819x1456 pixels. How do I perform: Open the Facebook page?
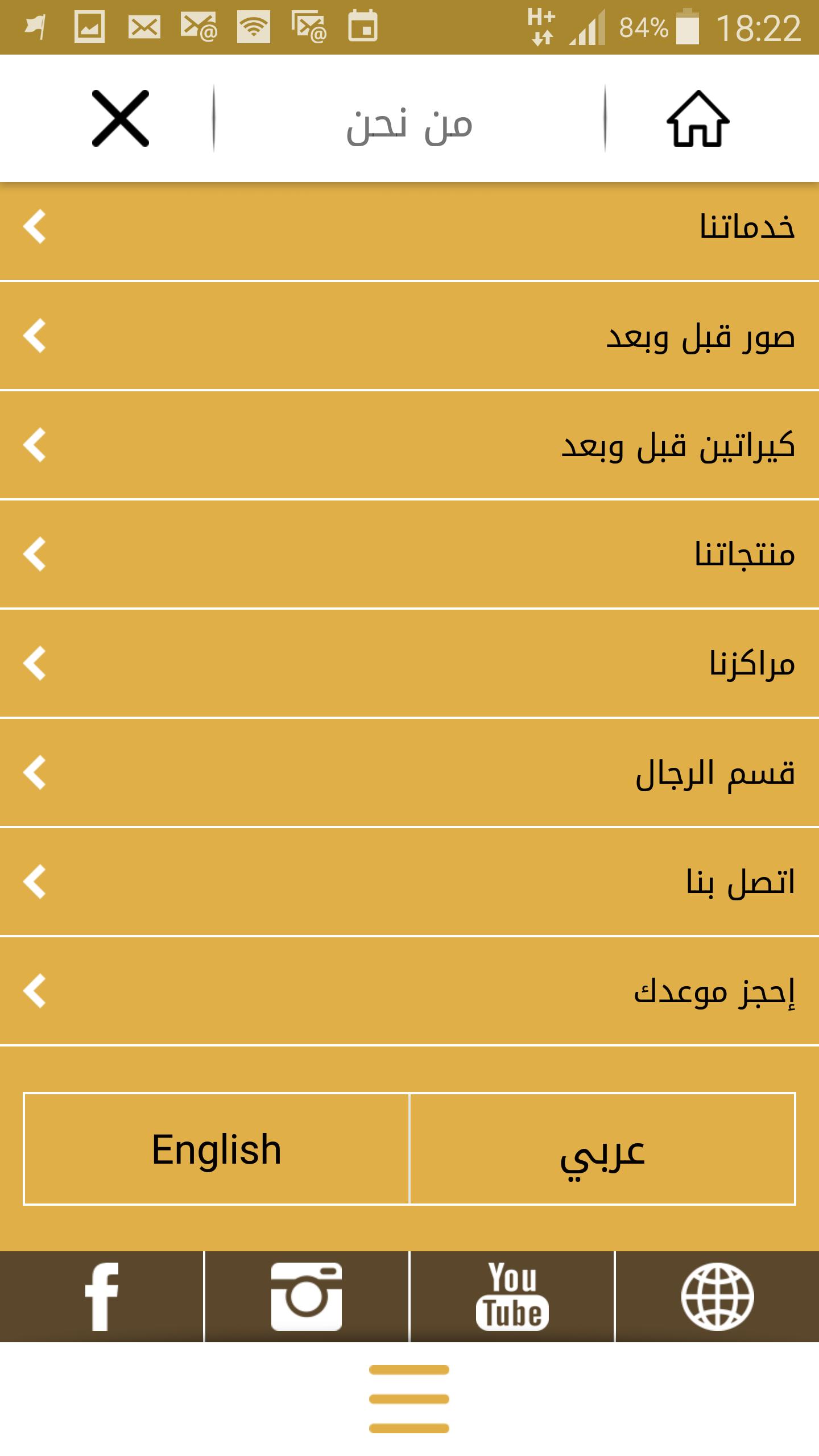(x=102, y=1296)
